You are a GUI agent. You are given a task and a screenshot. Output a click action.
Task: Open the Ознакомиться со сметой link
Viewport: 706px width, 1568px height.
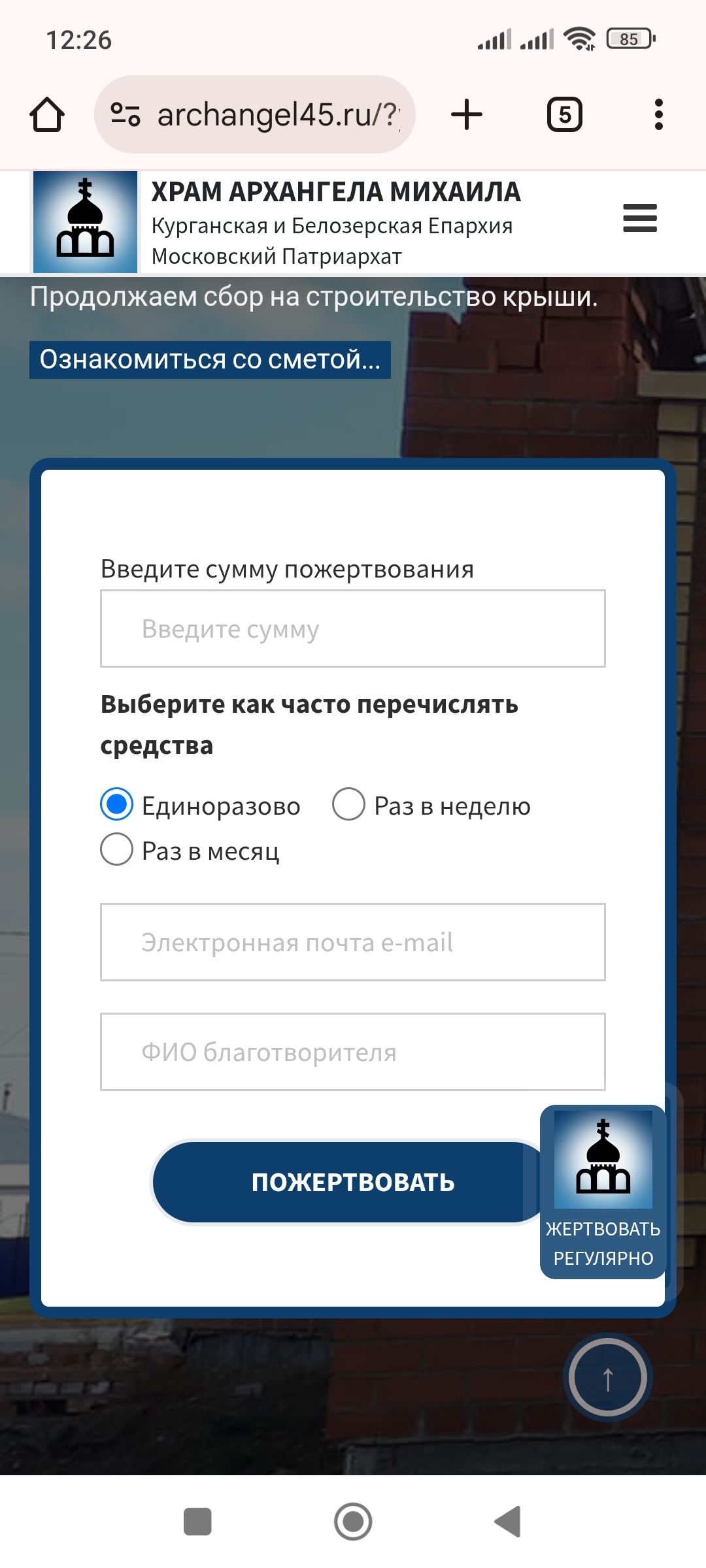coord(210,360)
